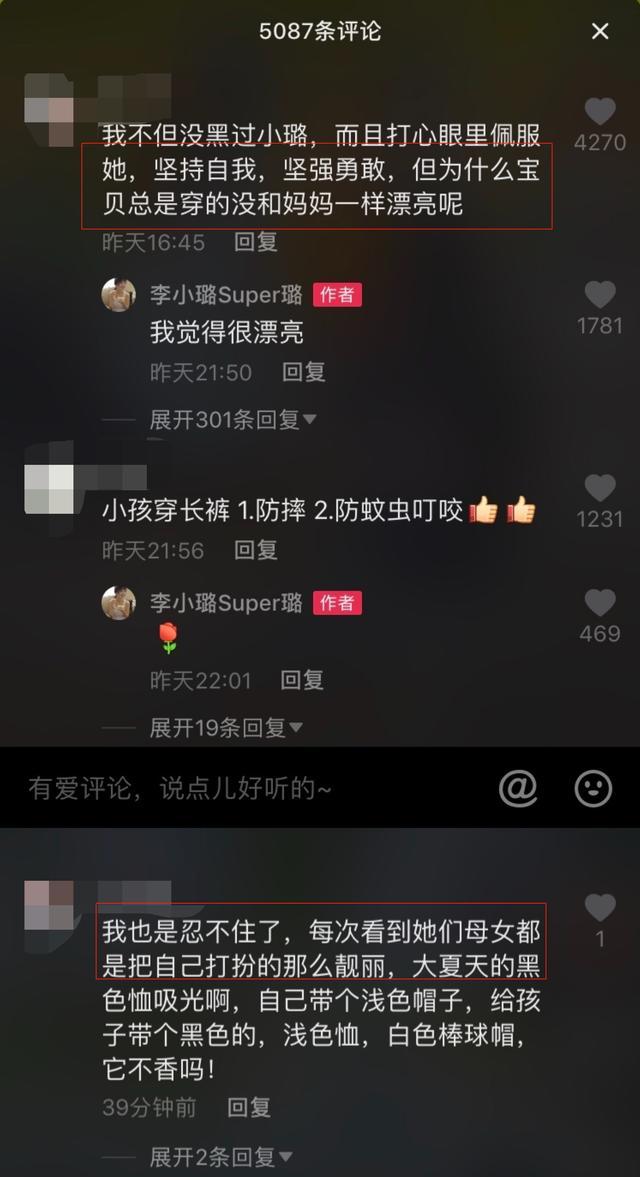Like the 小孩穿长裤 comment
Screen dimensions: 640x1177
[600, 489]
